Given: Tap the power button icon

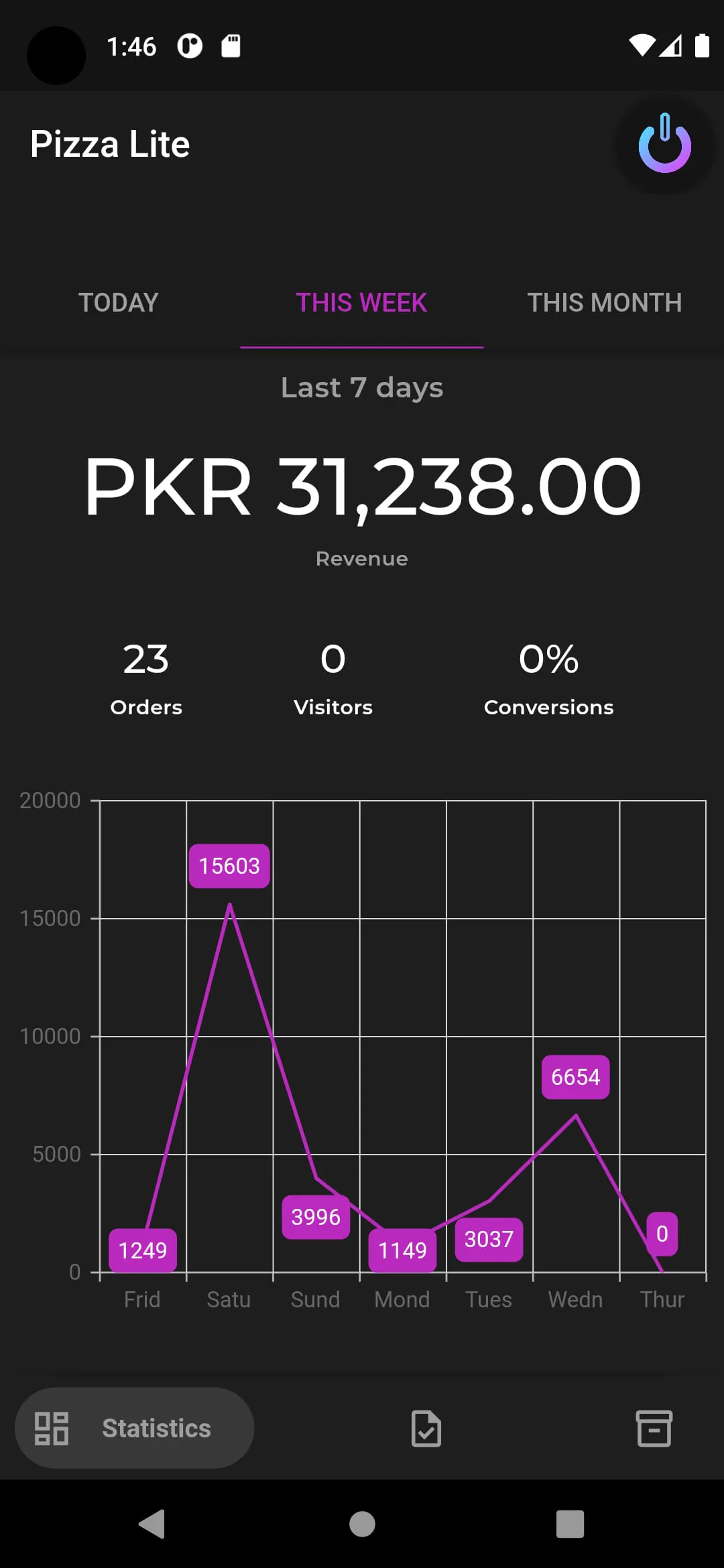Looking at the screenshot, I should coord(664,145).
